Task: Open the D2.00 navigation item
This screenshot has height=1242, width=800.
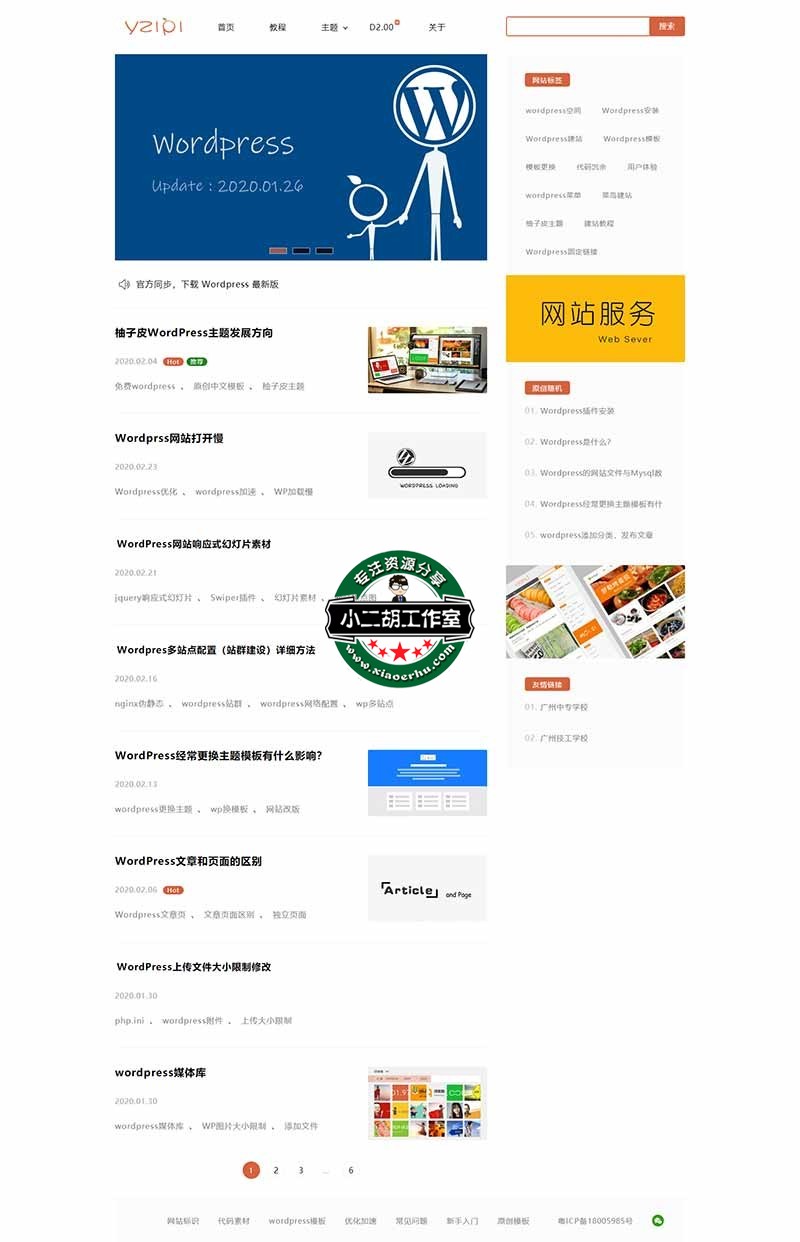Action: (382, 28)
